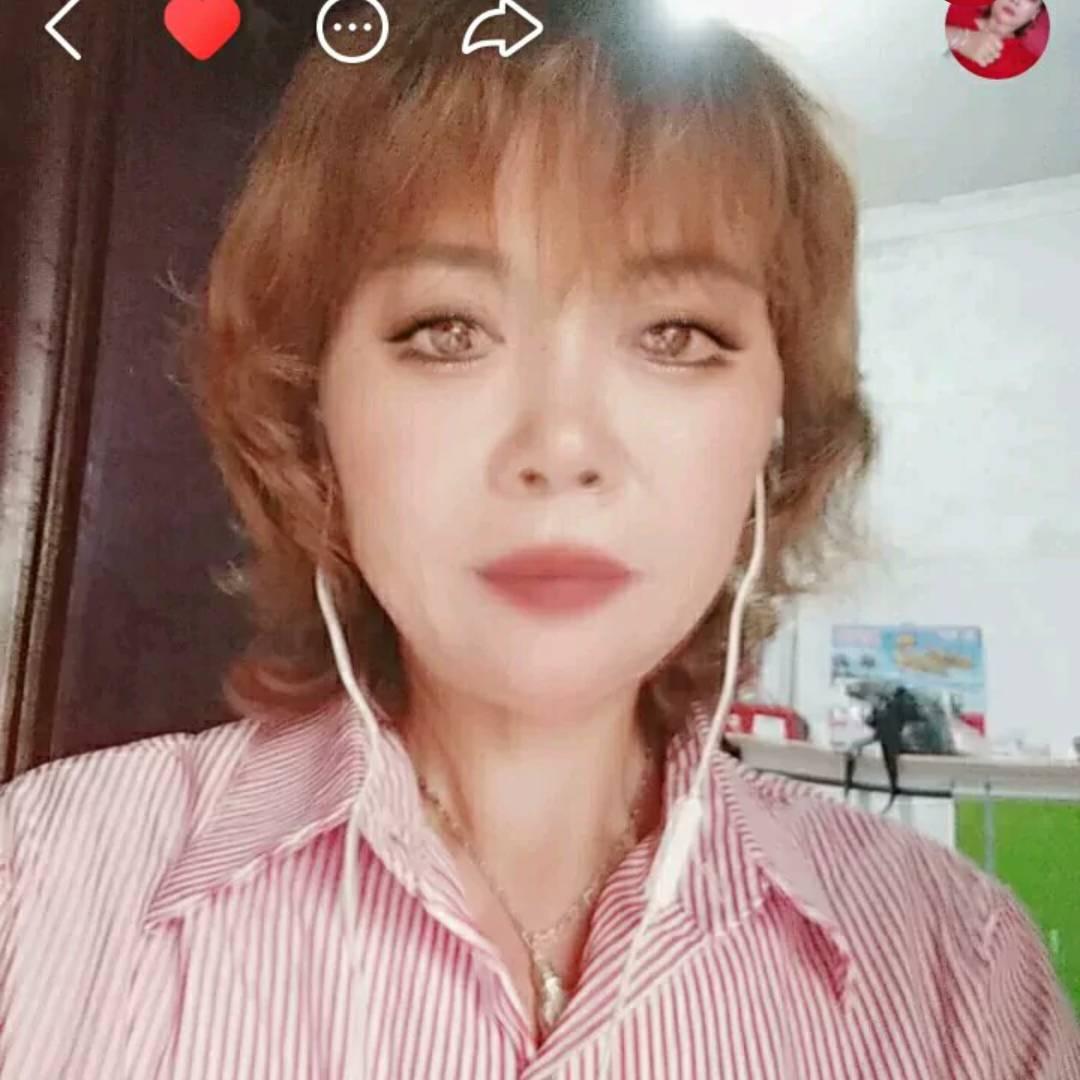
Task: Go back using the top arrow
Action: click(x=63, y=28)
